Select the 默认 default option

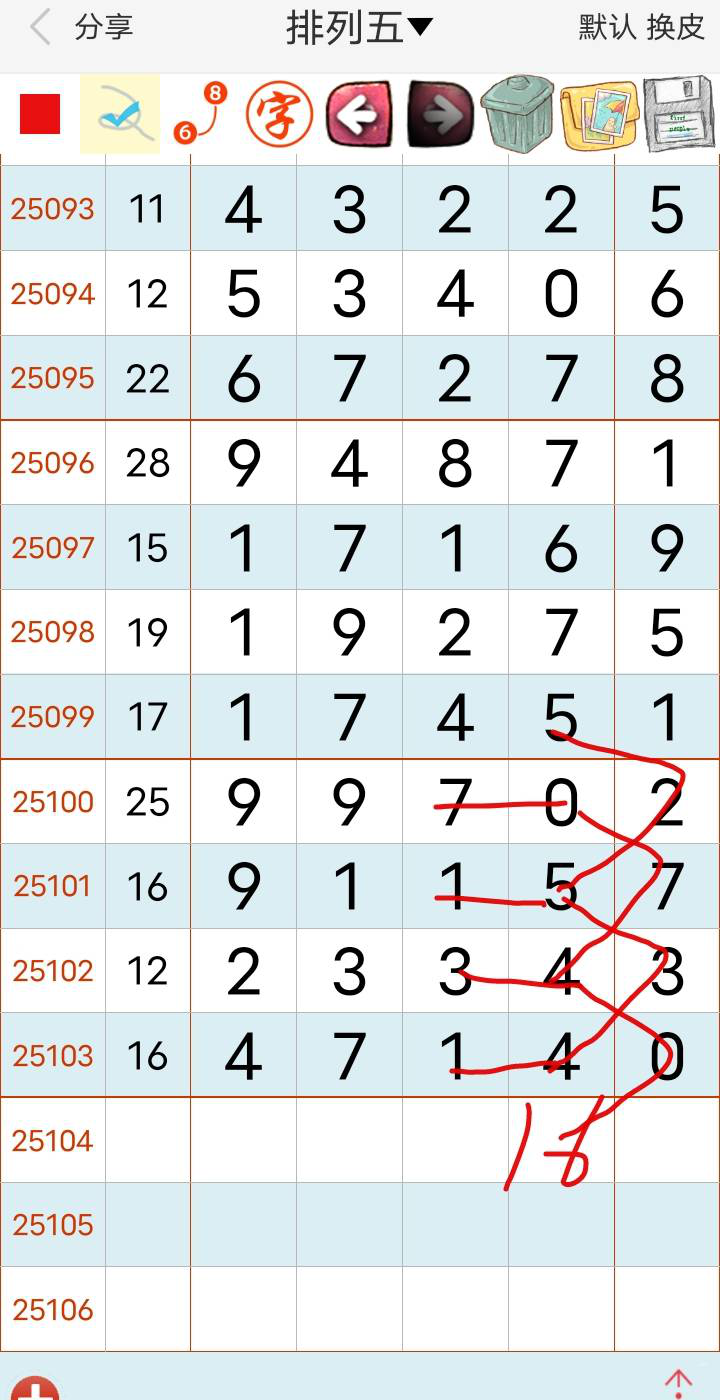[x=607, y=28]
